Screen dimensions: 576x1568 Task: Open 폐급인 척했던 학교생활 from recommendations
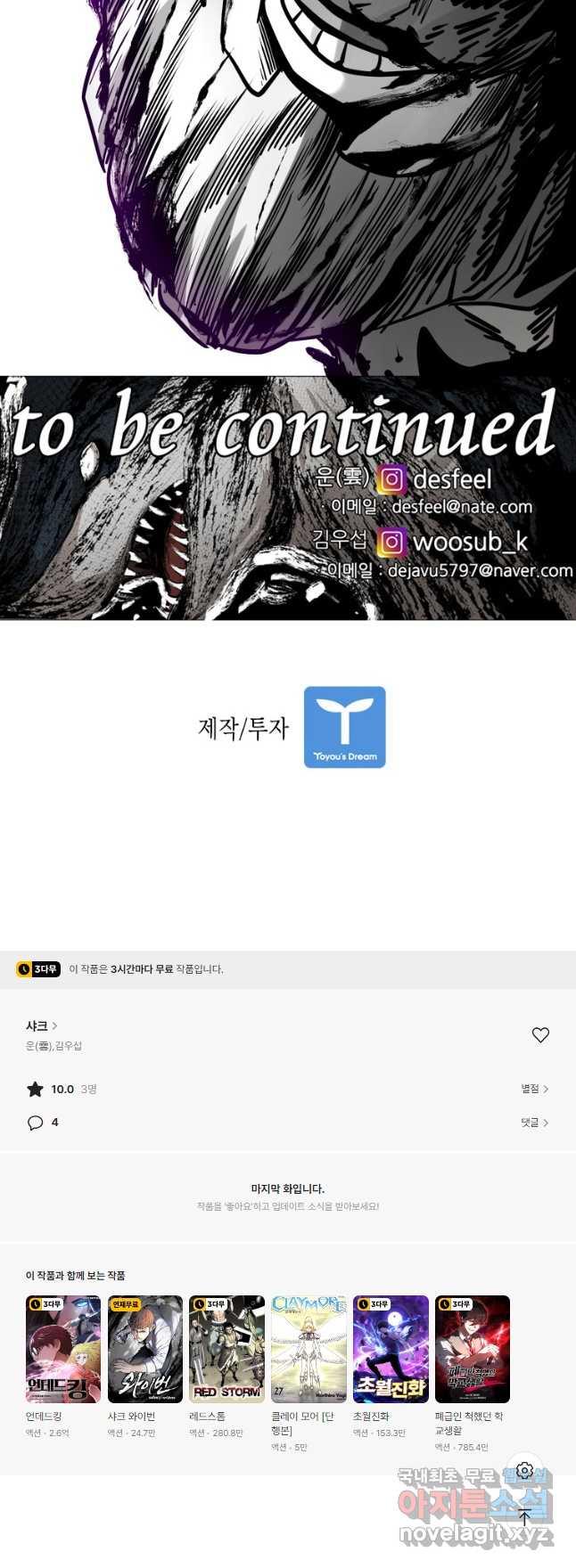473,1349
